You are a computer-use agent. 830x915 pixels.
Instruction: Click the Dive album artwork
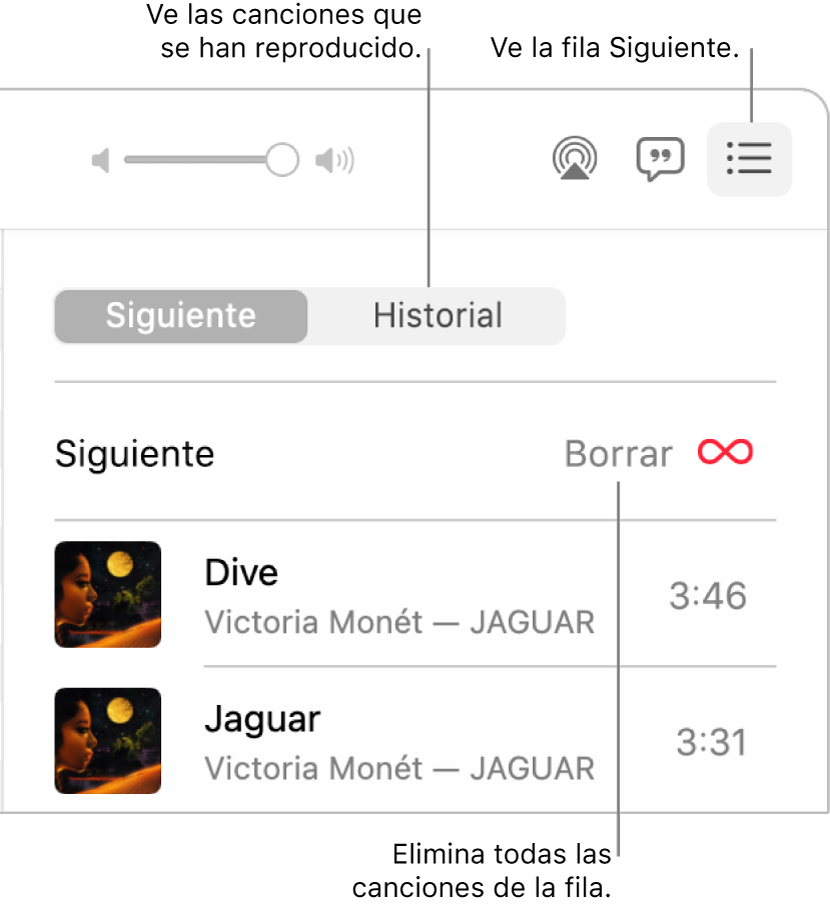(x=107, y=596)
